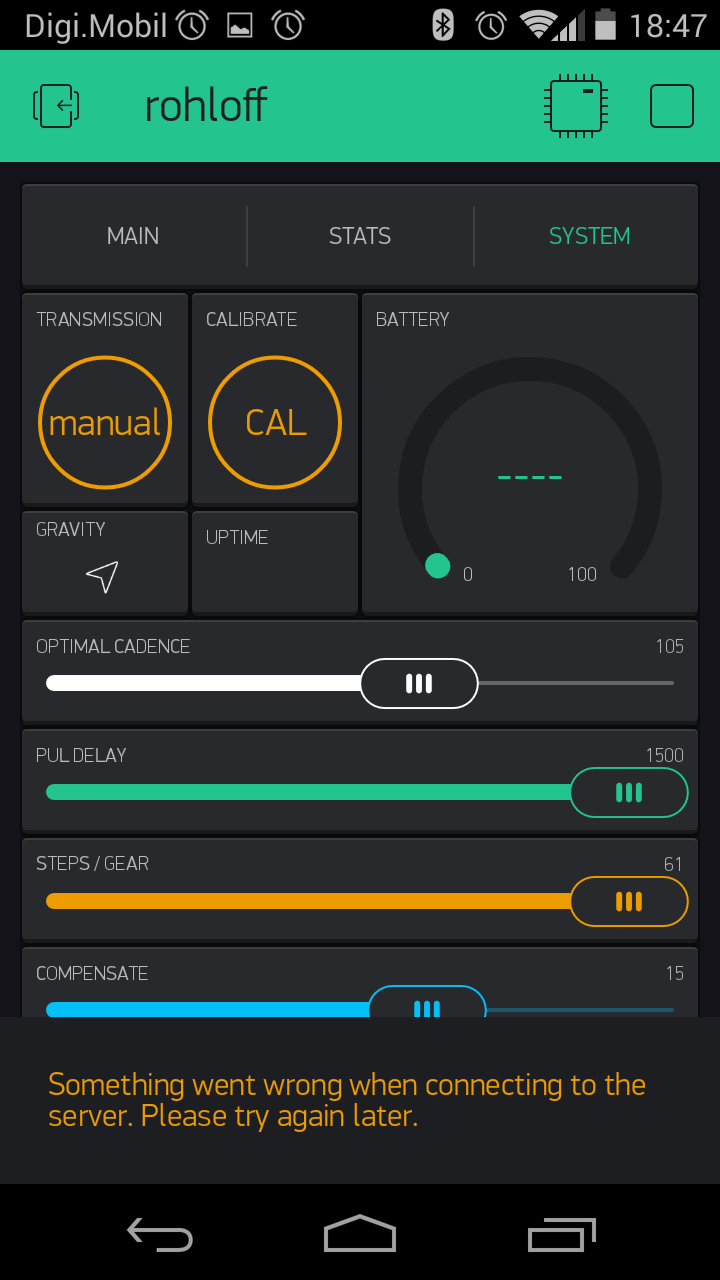Tap the Compensate slider handle
720x1280 pixels.
tap(427, 1005)
